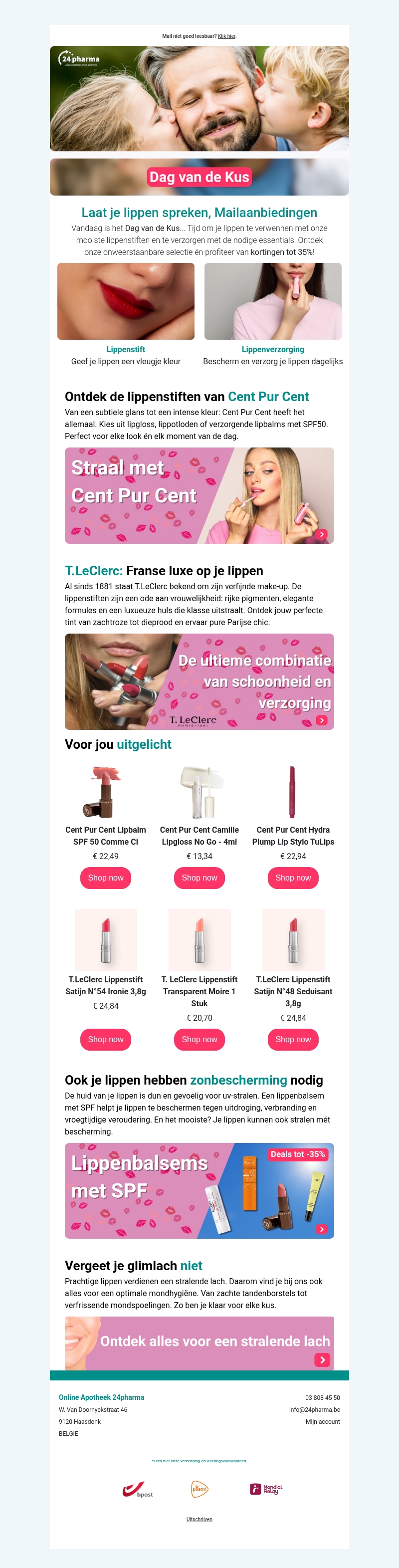Image resolution: width=399 pixels, height=1568 pixels.
Task: Read the shipping and delivery conditions link
Action: (199, 1461)
